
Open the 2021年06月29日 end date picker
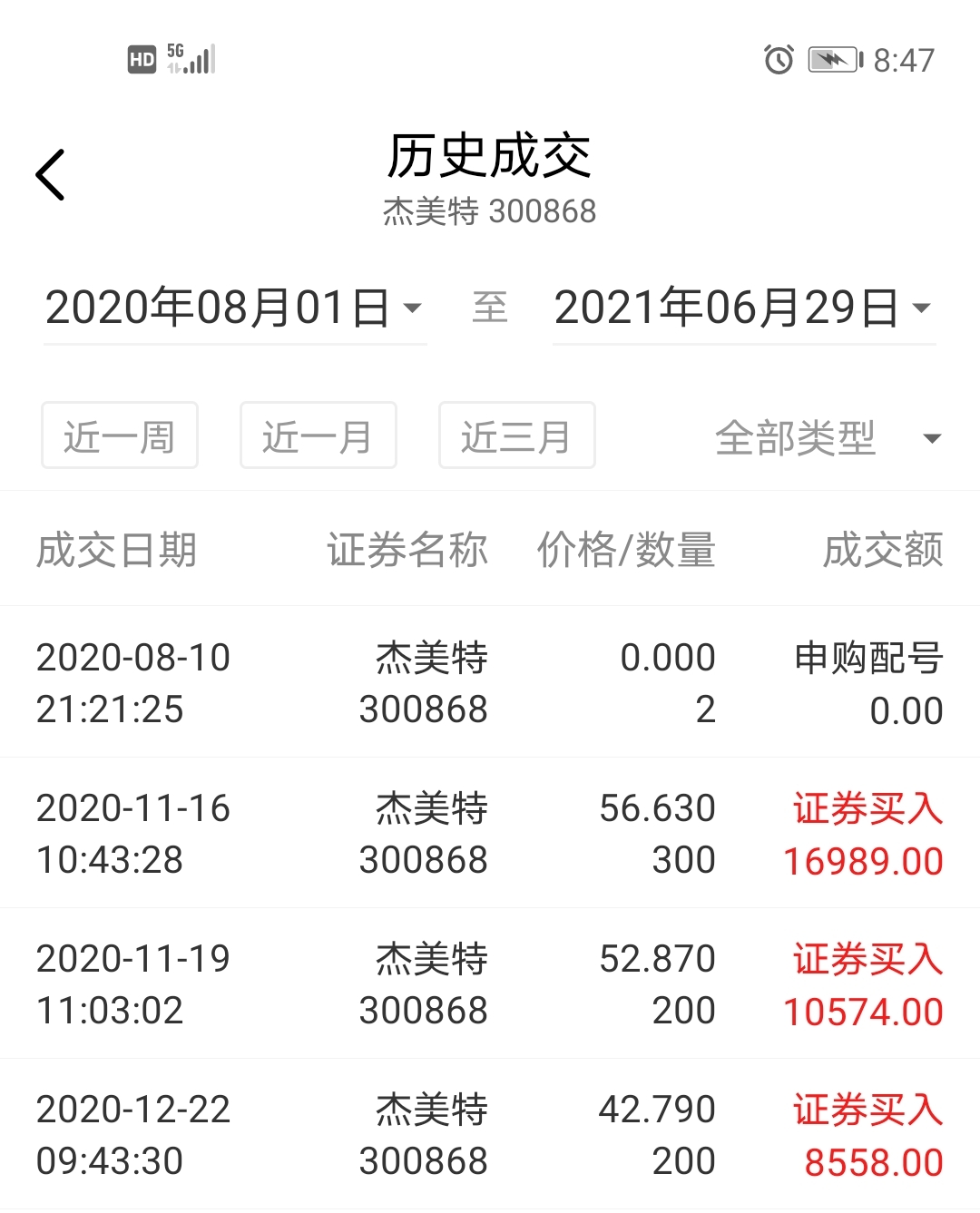coord(742,308)
